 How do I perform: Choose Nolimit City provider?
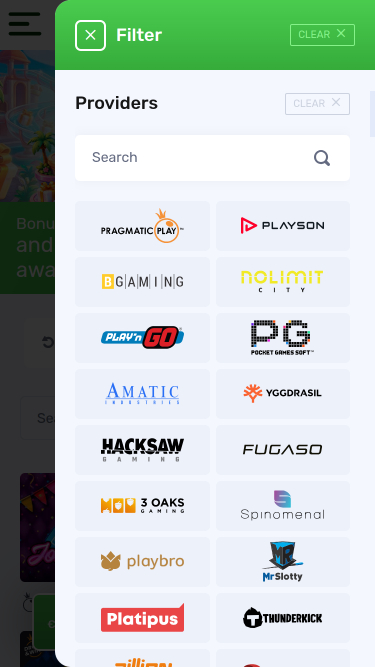(x=283, y=282)
